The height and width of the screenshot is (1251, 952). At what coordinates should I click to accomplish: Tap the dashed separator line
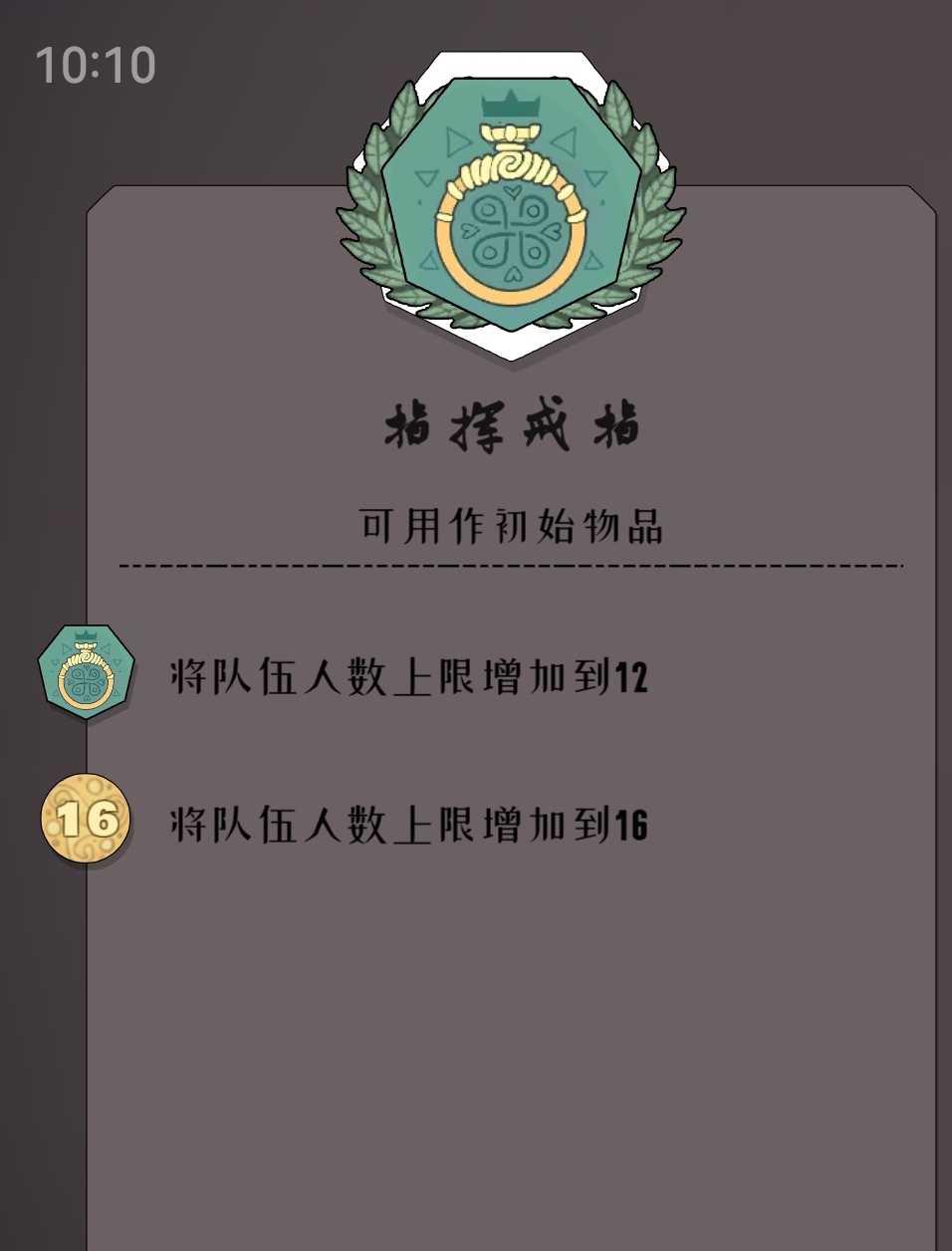coord(508,565)
